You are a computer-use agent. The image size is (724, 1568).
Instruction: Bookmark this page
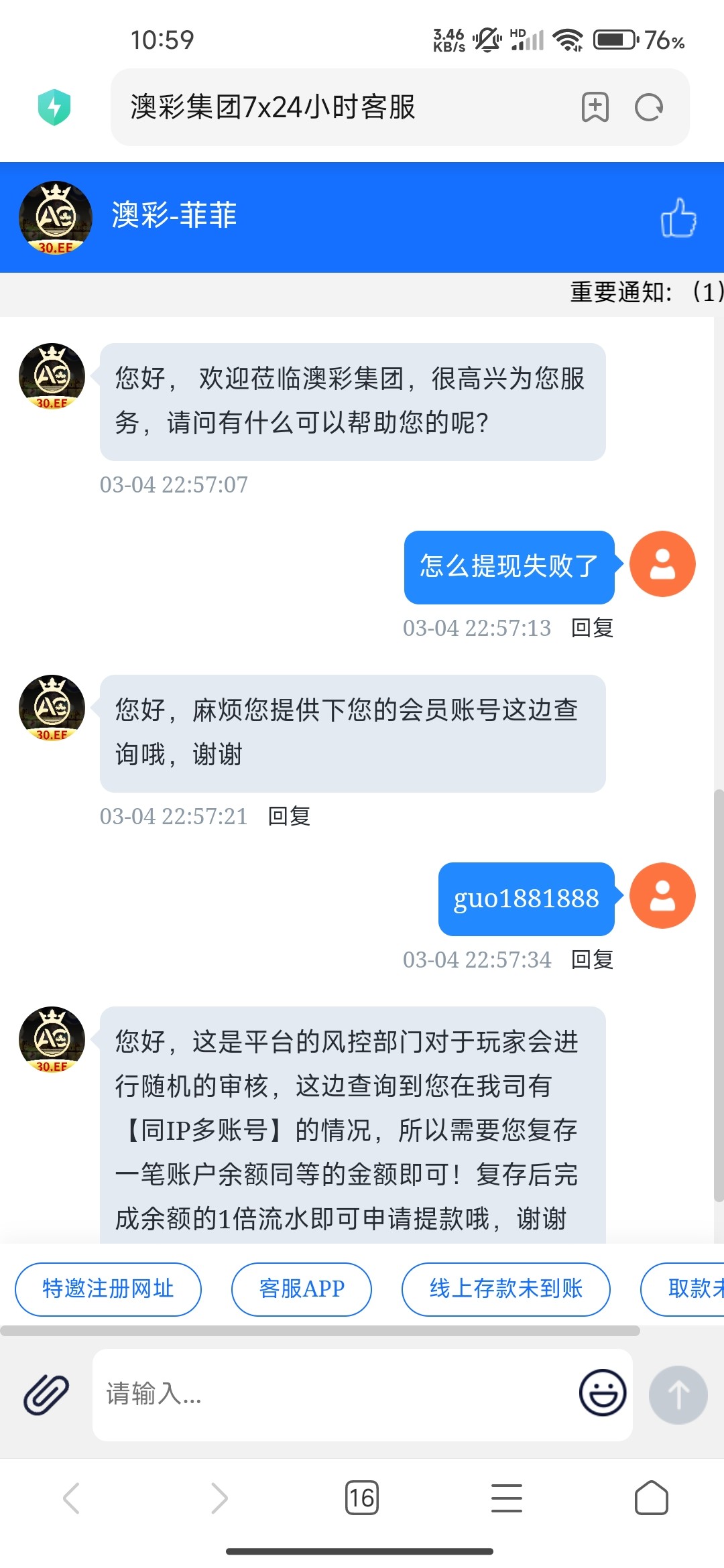tap(595, 107)
